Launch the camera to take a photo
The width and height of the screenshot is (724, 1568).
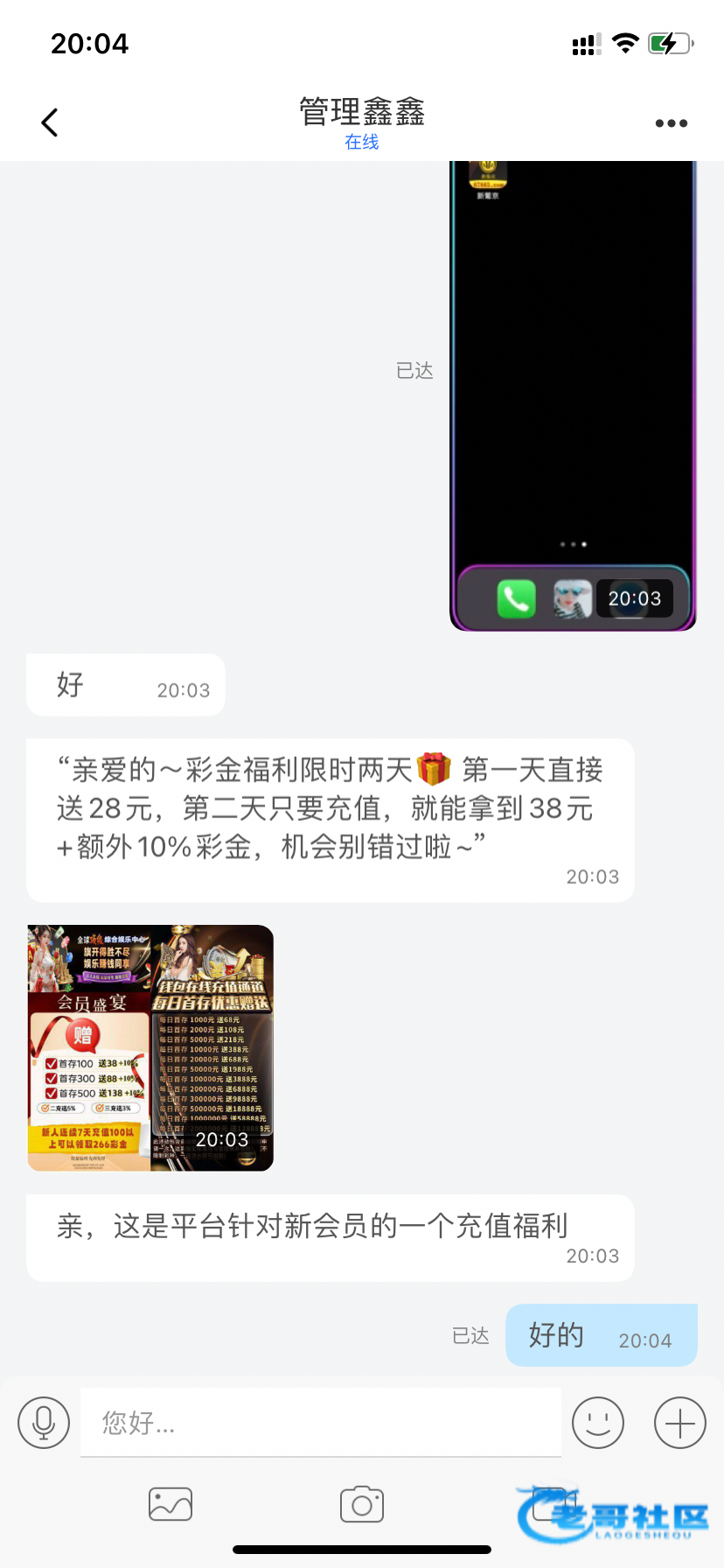362,1504
